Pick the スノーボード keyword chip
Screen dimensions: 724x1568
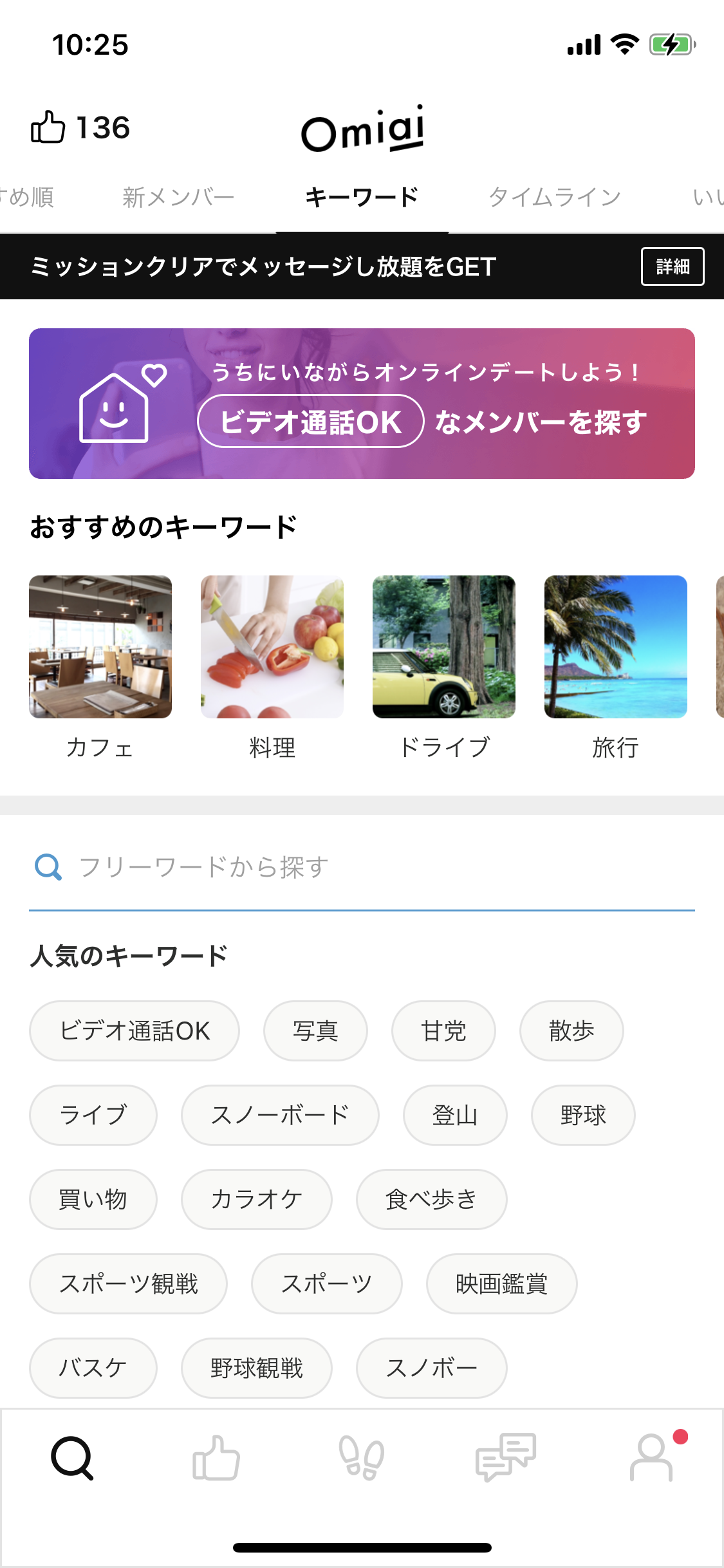(280, 1115)
